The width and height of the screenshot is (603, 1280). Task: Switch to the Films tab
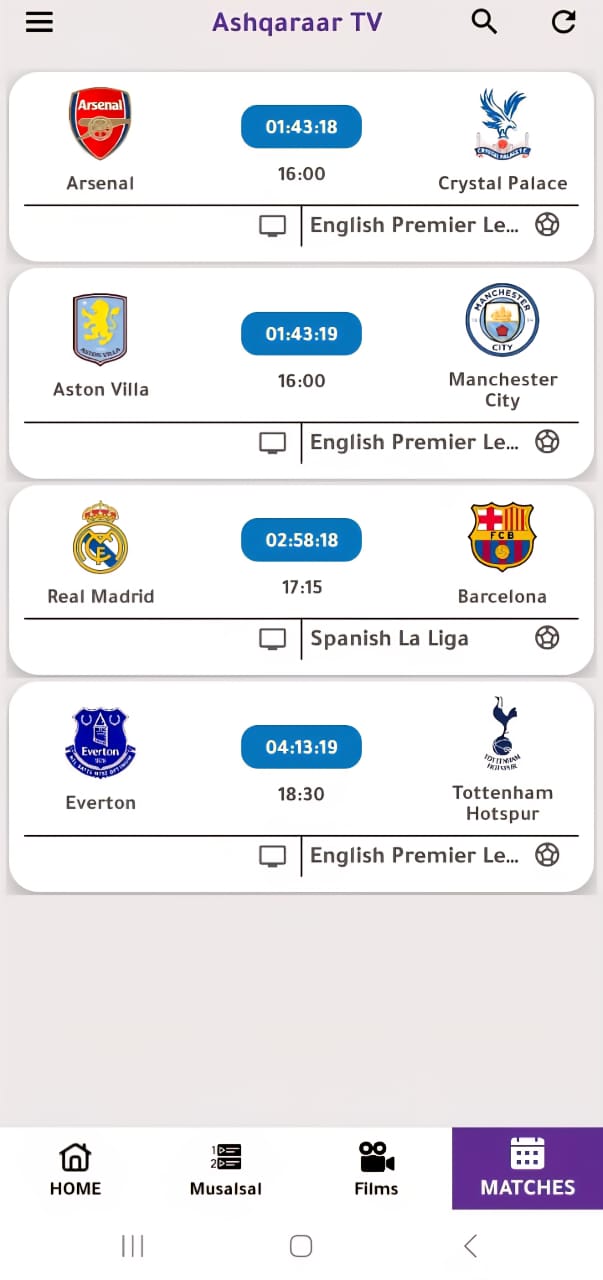point(376,1168)
